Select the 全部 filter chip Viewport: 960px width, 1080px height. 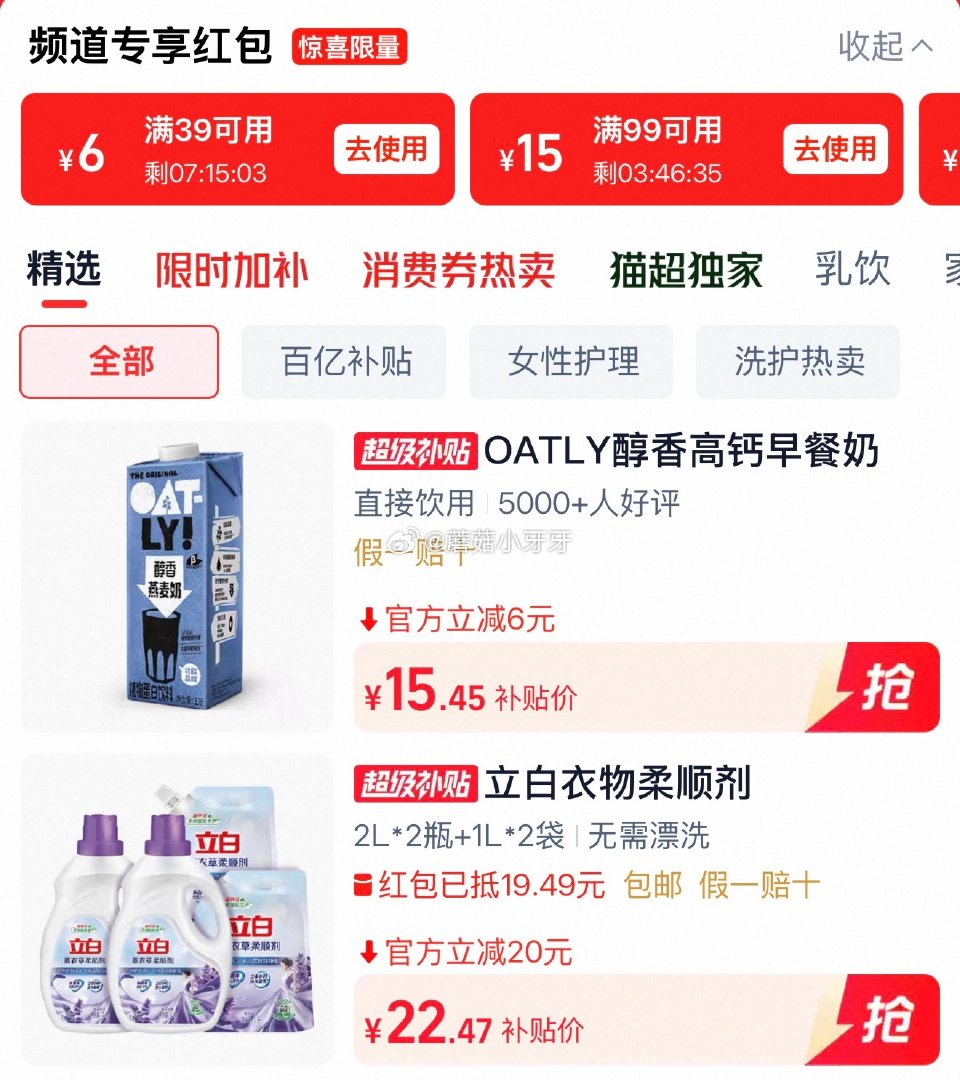click(118, 363)
